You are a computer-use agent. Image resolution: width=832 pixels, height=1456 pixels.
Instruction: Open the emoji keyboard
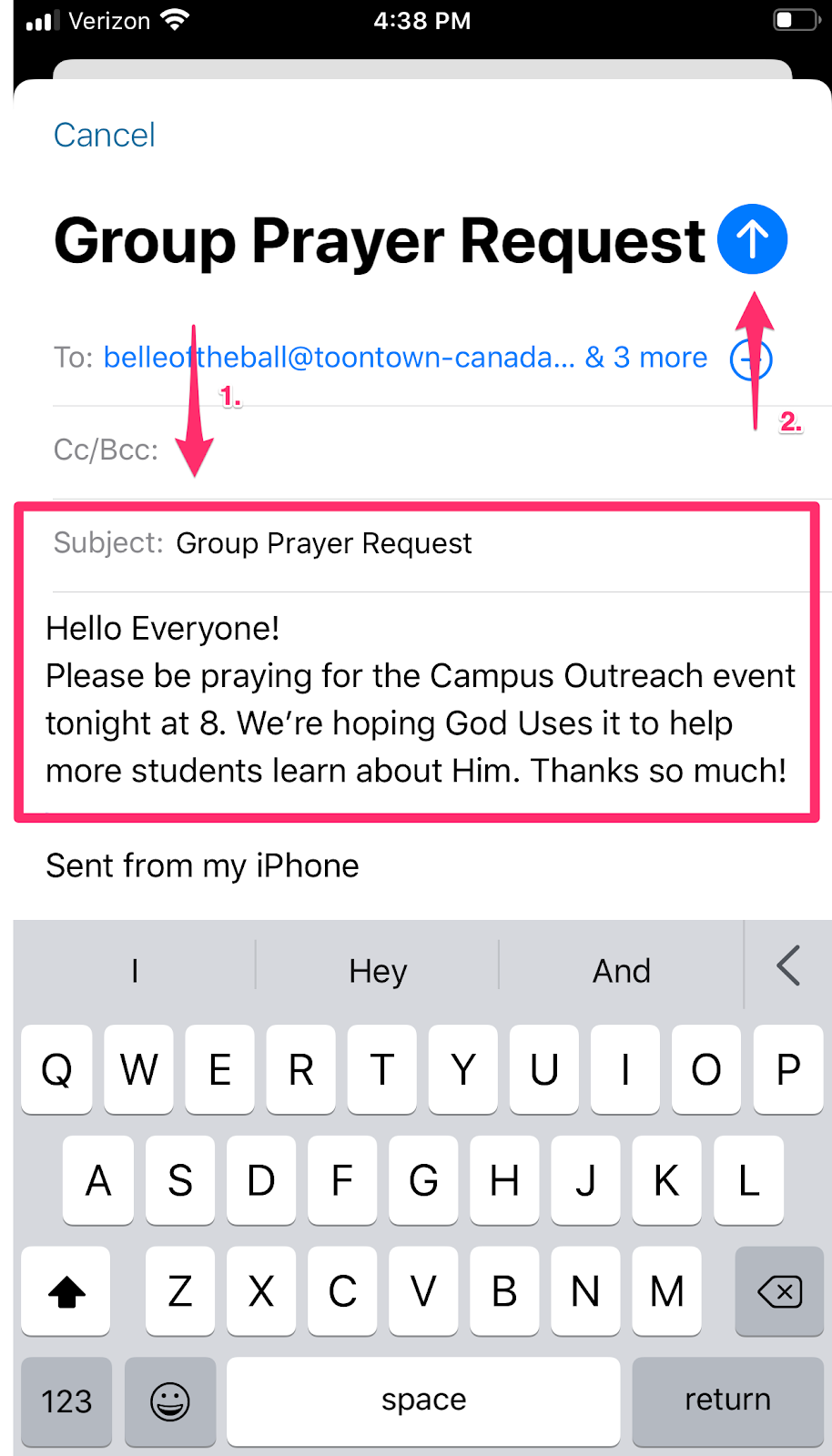click(x=170, y=1400)
